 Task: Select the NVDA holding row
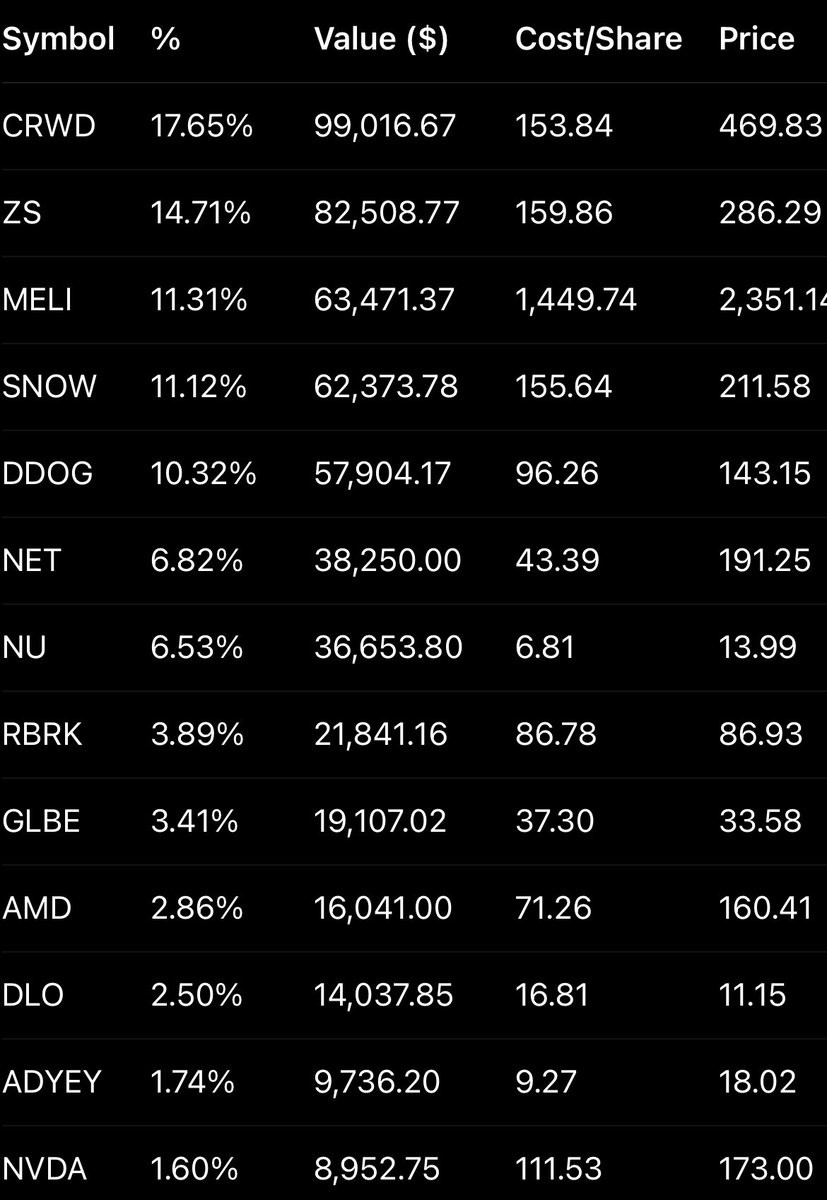point(413,1164)
